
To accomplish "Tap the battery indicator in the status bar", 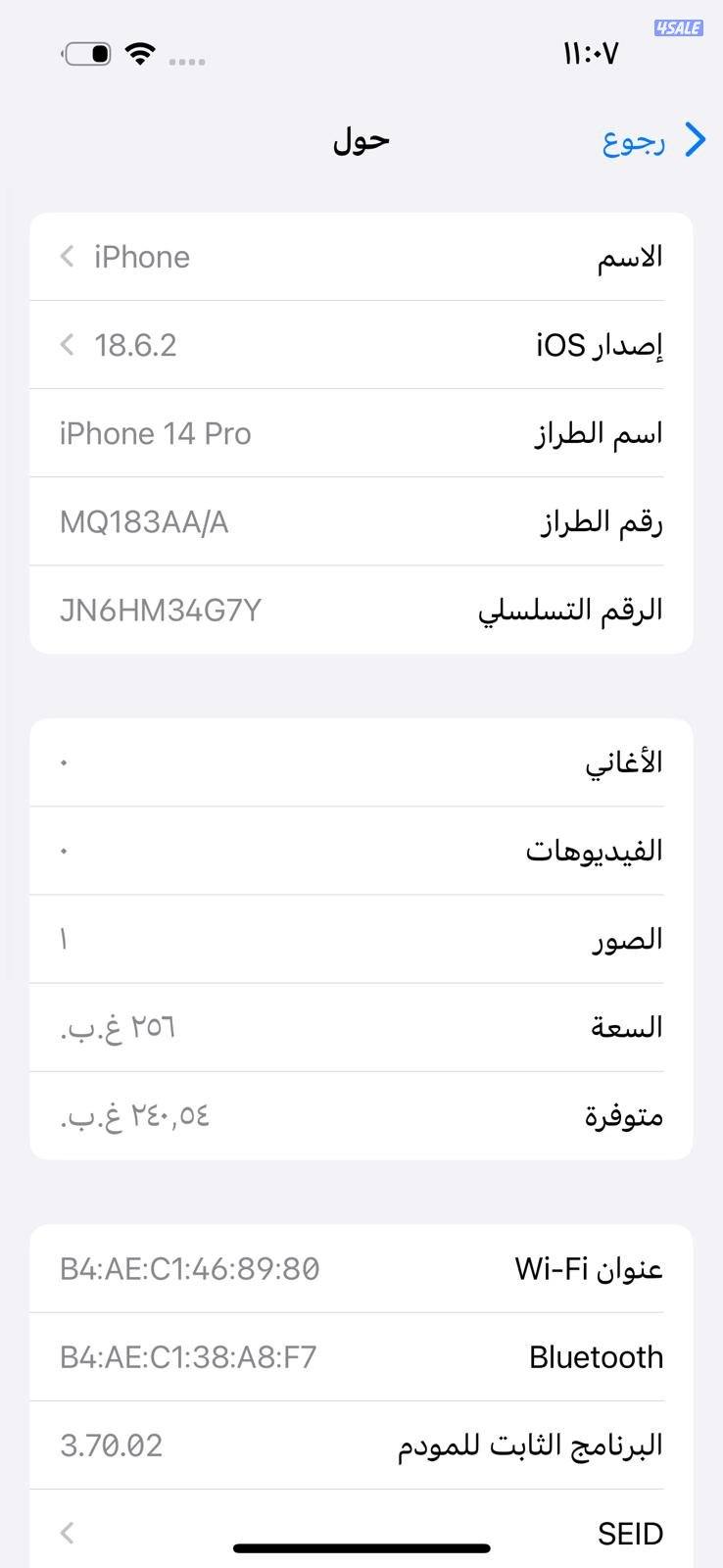I will point(87,53).
